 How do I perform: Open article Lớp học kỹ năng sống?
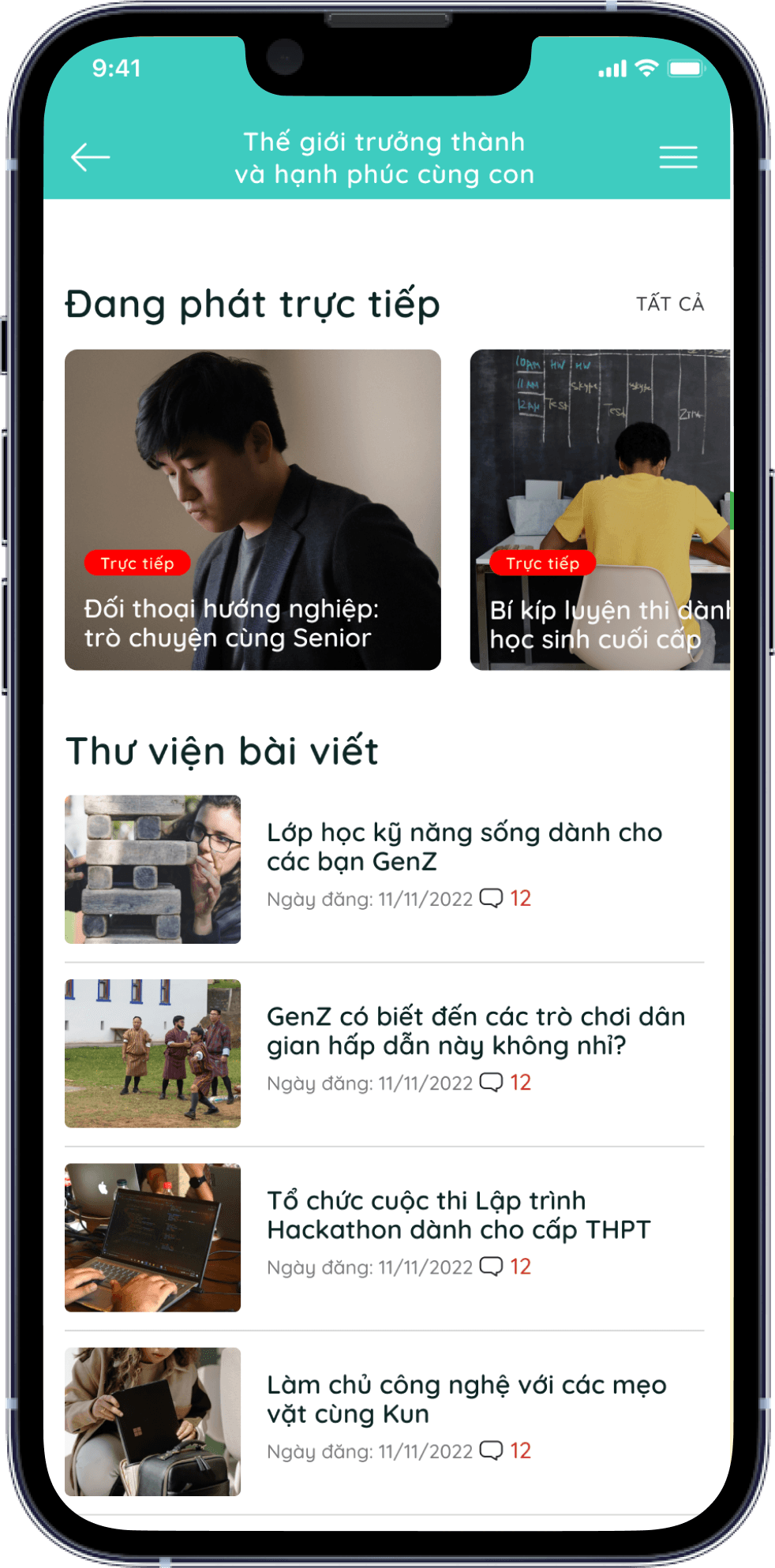[464, 847]
